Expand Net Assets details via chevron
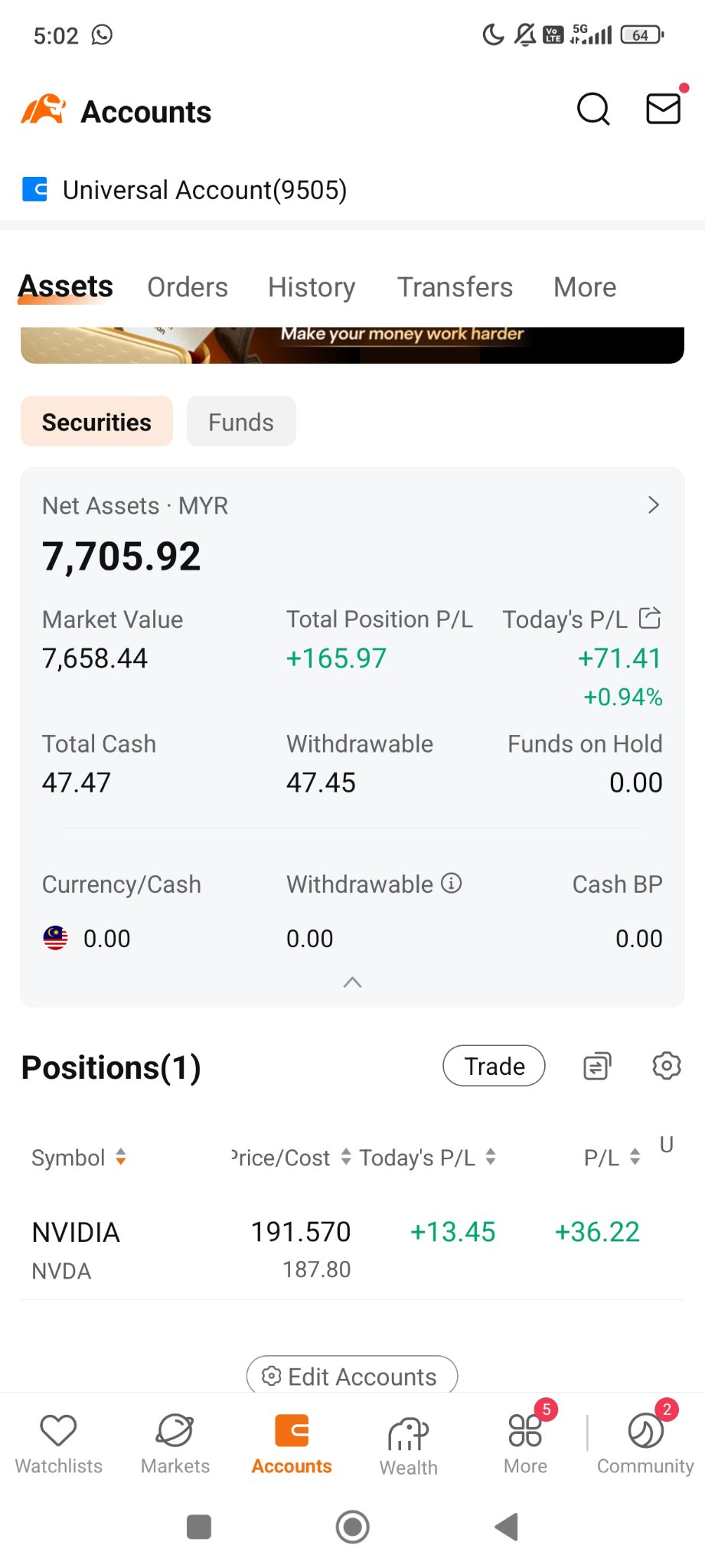The image size is (705, 1568). point(652,505)
